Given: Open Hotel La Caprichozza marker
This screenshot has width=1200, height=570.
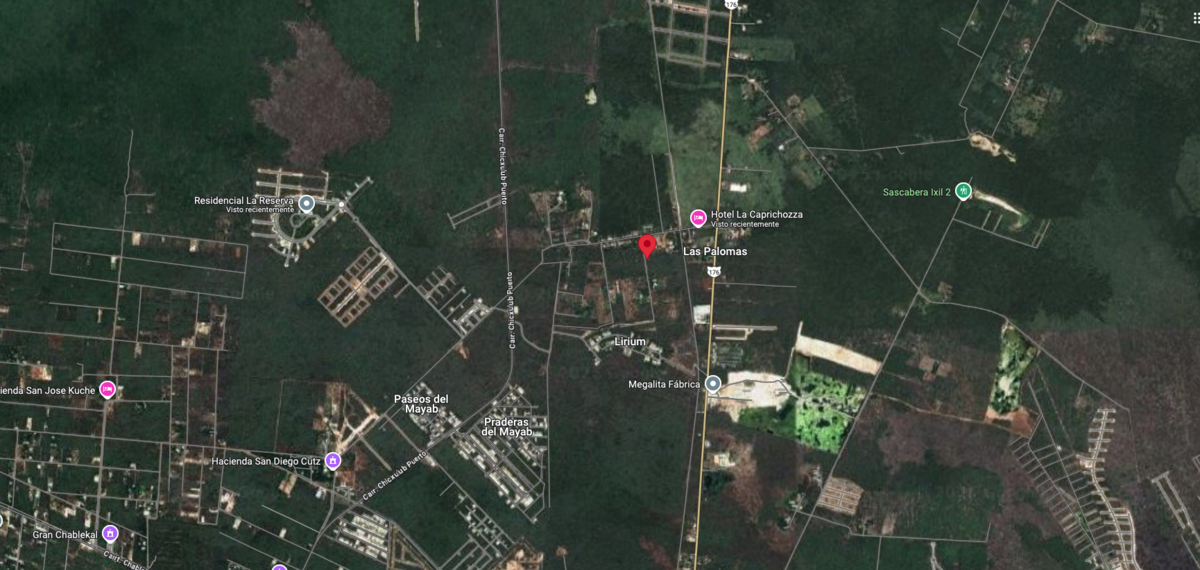Looking at the screenshot, I should point(699,218).
